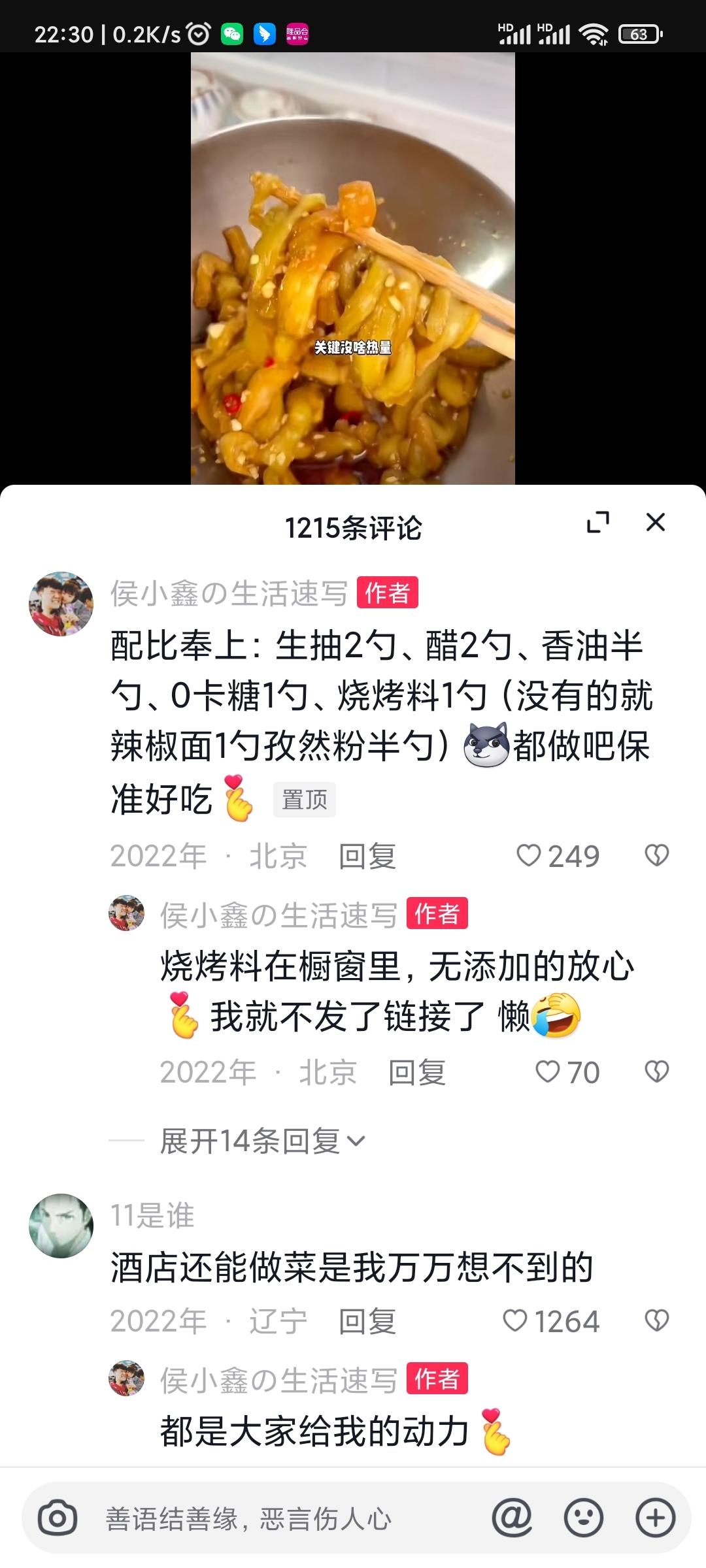Attach a photo with the camera icon

click(58, 1518)
